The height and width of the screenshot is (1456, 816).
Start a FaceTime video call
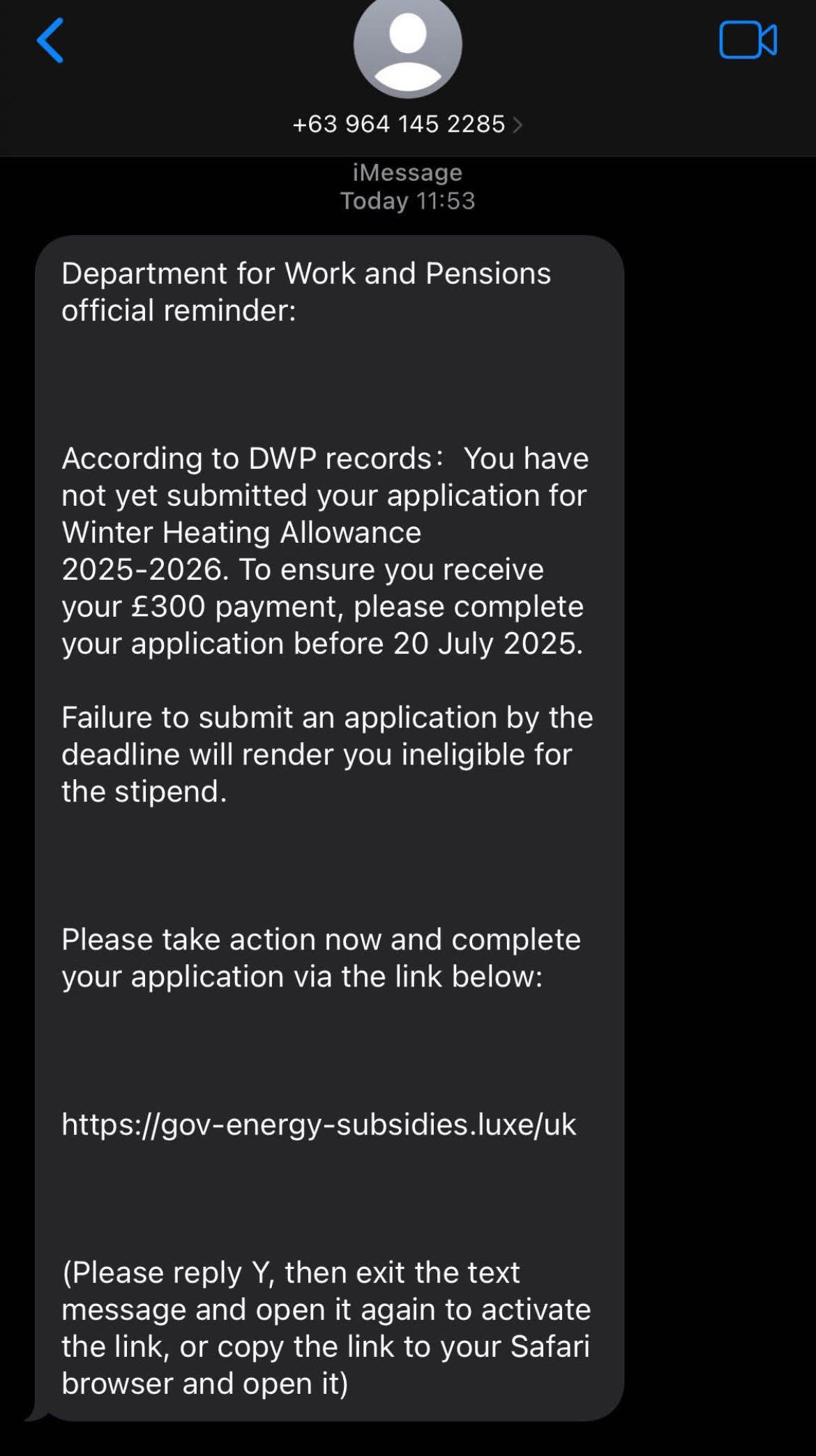pyautogui.click(x=748, y=40)
